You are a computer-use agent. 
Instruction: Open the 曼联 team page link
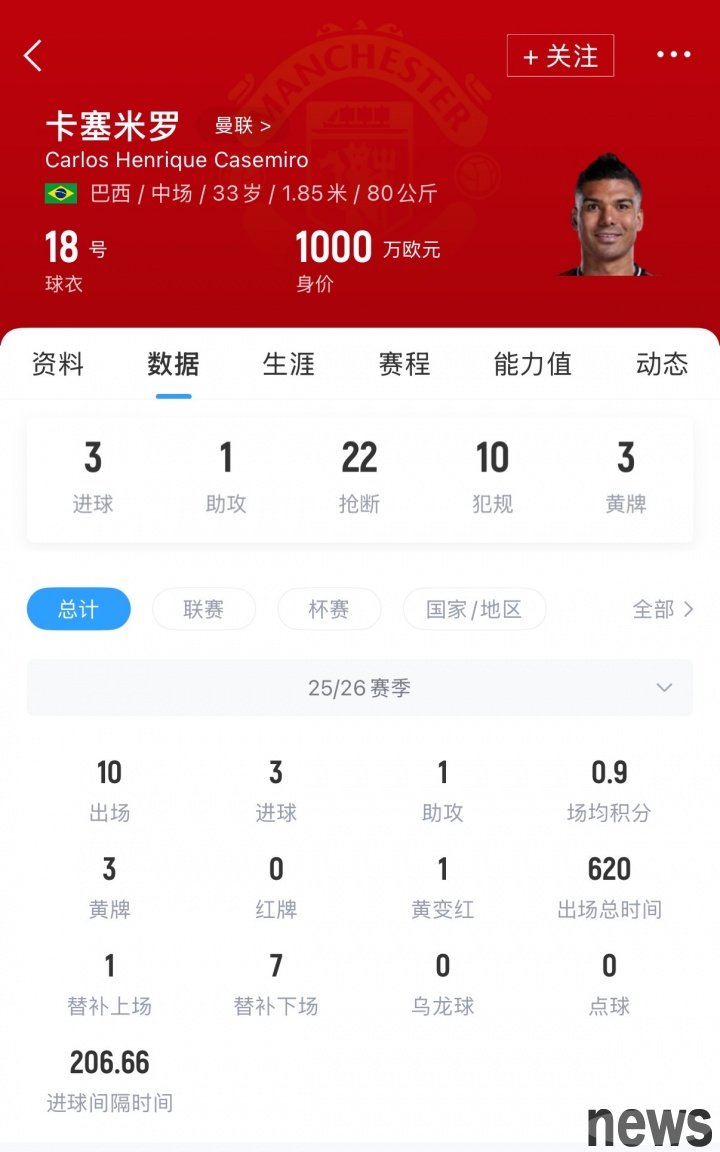243,126
